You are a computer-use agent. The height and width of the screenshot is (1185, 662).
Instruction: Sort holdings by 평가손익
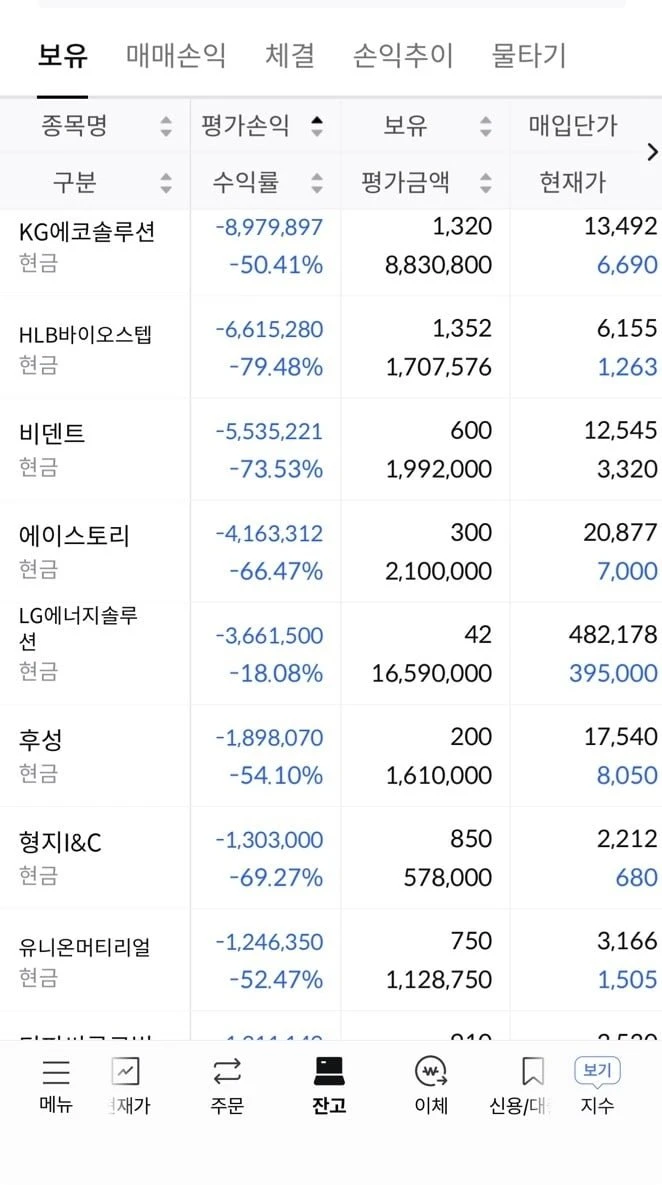tap(265, 125)
